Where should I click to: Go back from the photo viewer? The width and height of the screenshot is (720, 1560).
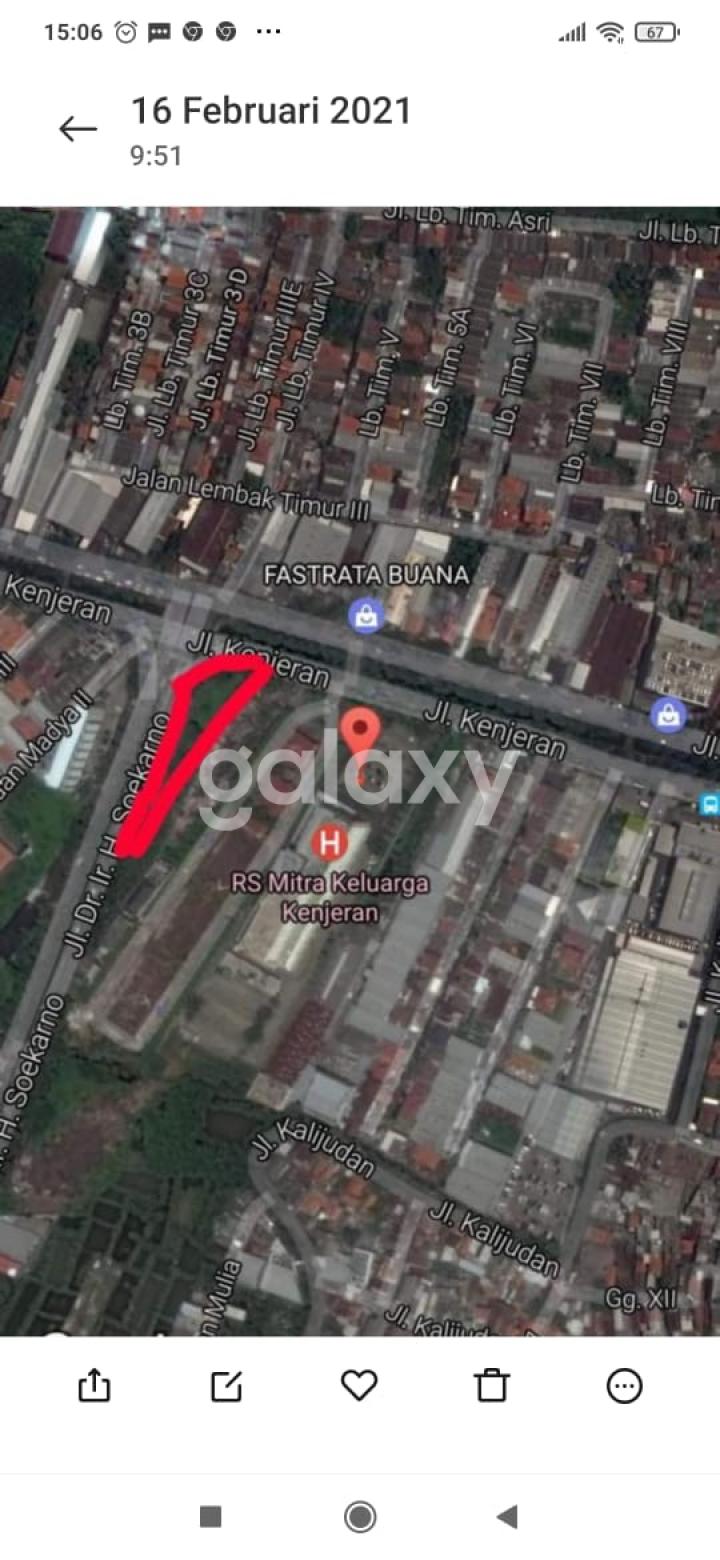77,129
